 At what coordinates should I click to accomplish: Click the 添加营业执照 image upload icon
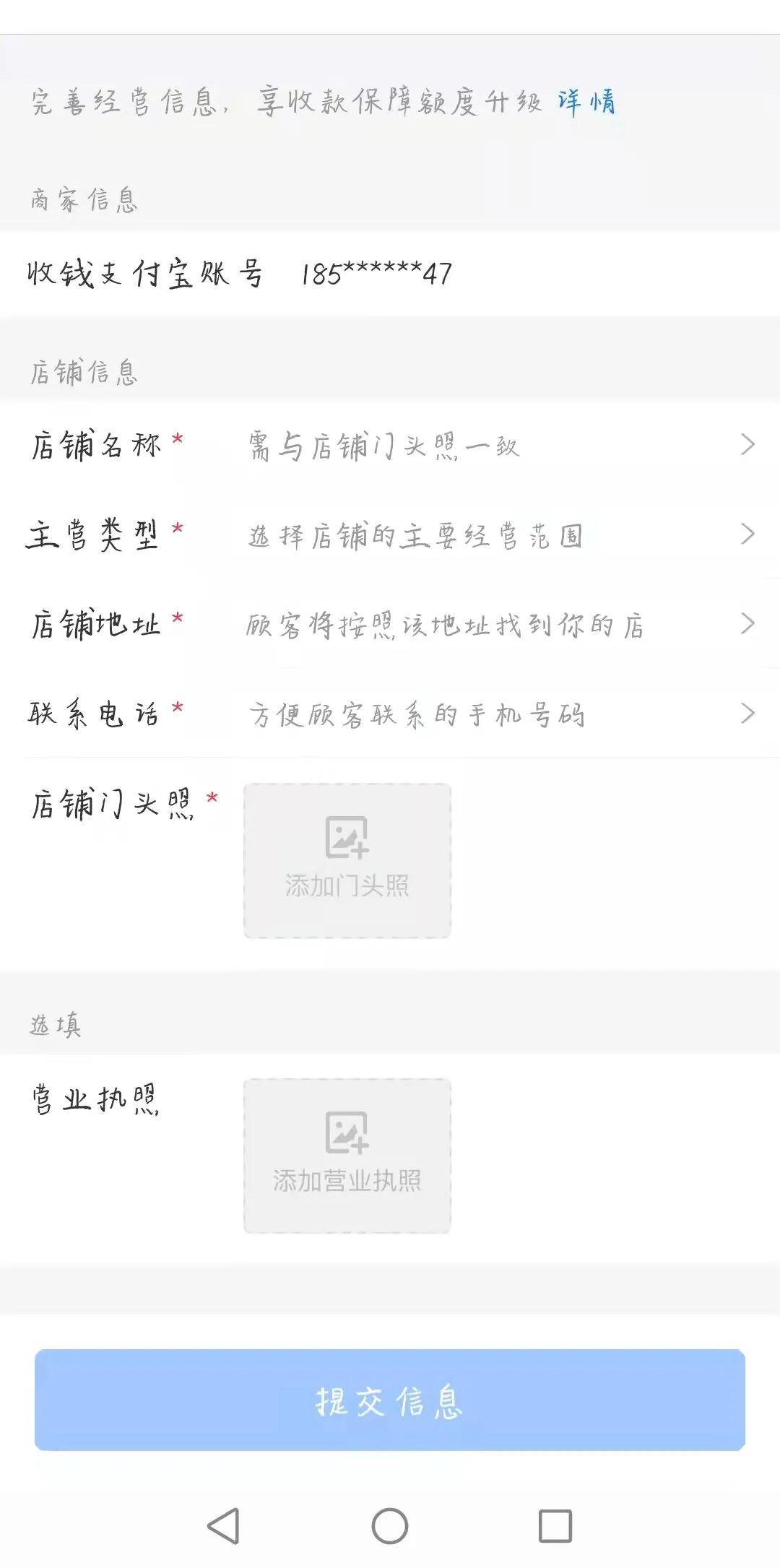coord(347,1130)
